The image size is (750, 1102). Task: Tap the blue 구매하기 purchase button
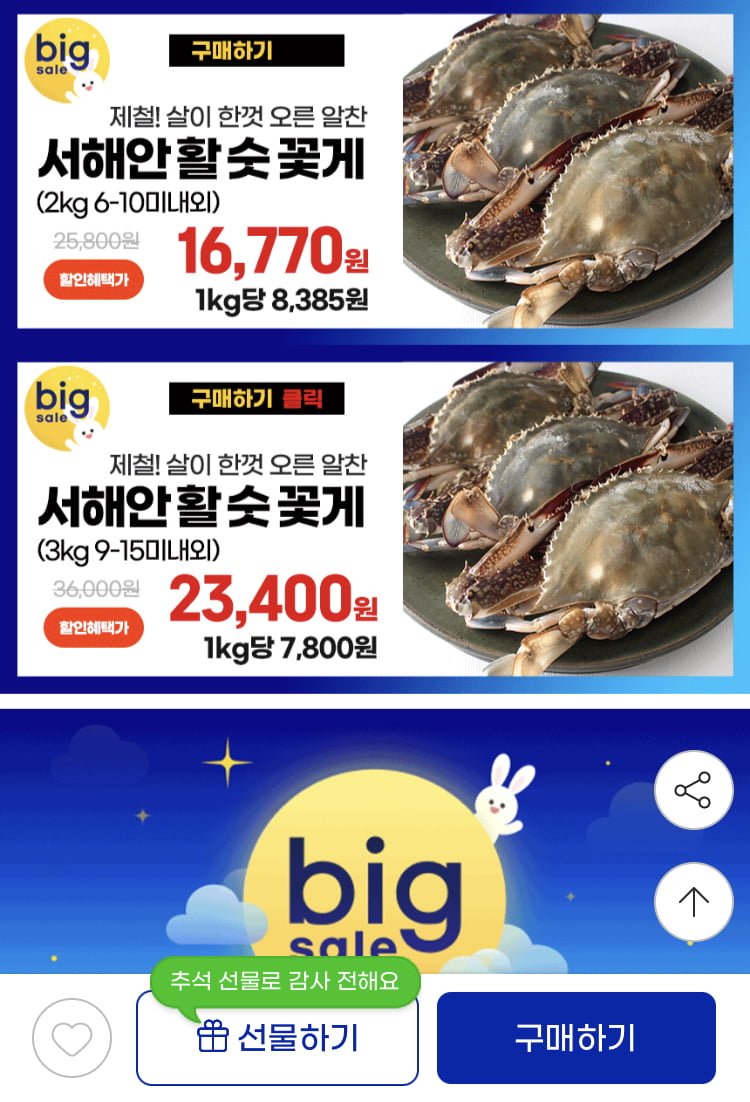(x=576, y=1038)
